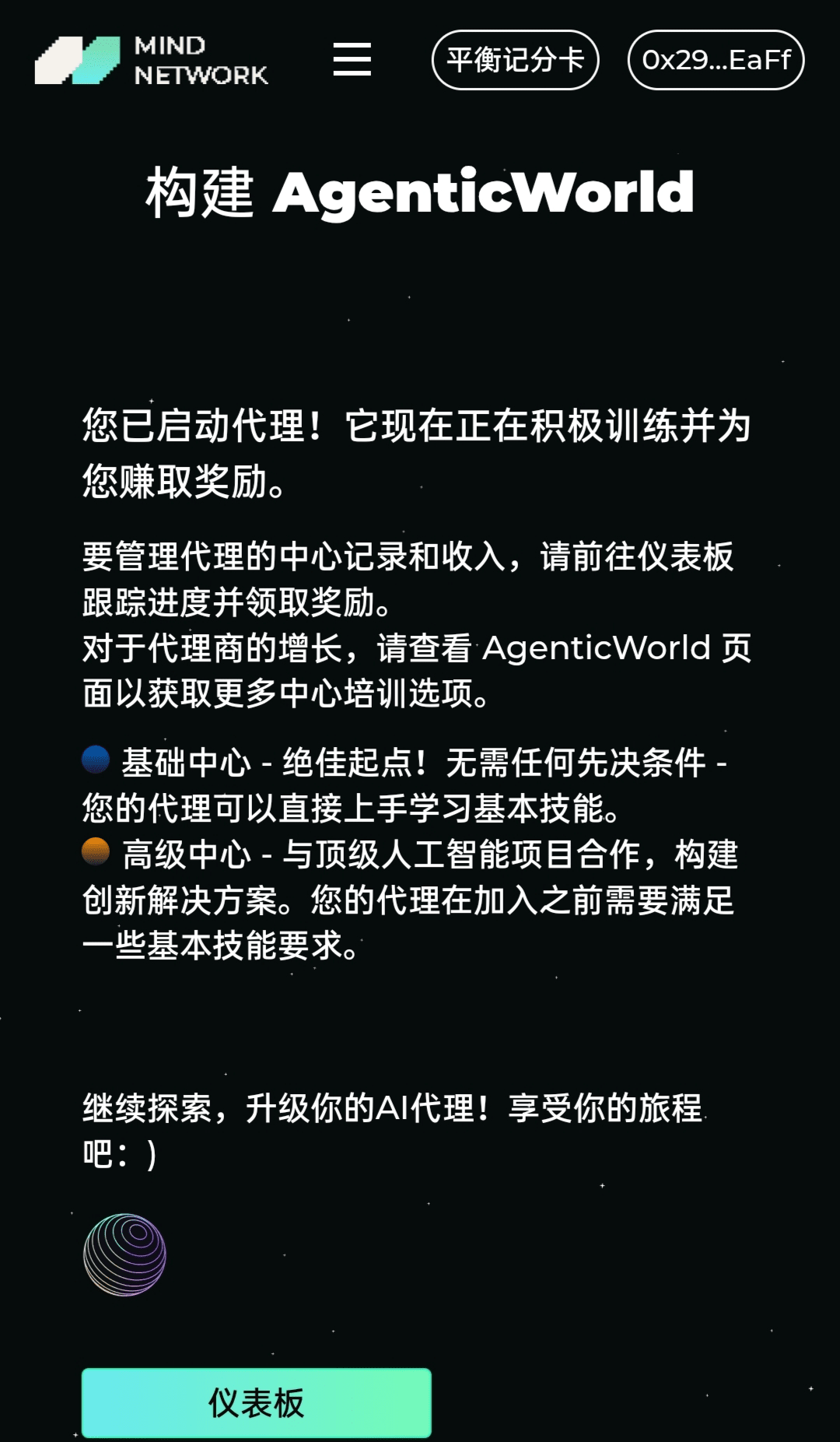The width and height of the screenshot is (840, 1442).
Task: Open the wallet address 0x29...EaFf
Action: pos(716,60)
